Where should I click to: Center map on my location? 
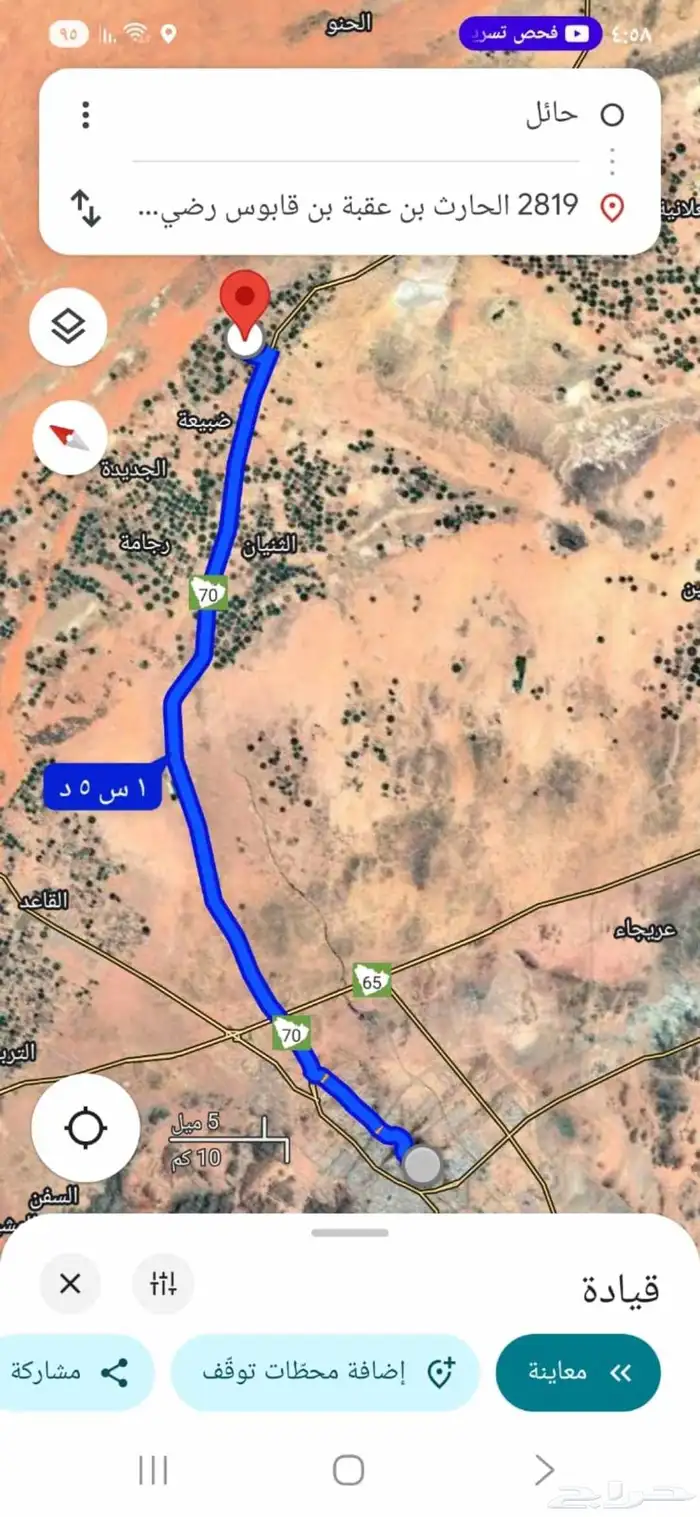(x=86, y=1128)
